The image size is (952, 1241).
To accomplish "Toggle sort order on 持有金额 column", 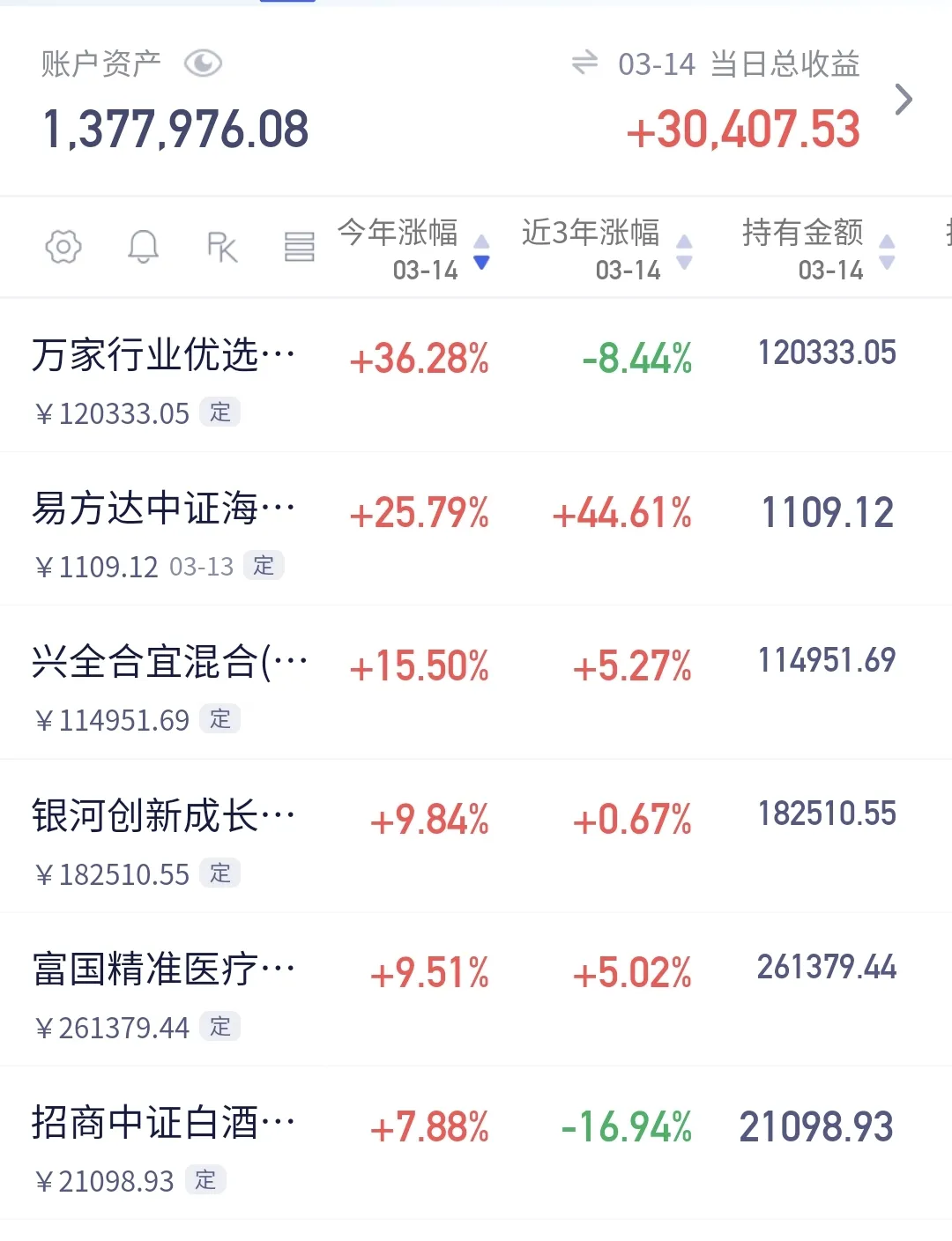I will click(886, 250).
